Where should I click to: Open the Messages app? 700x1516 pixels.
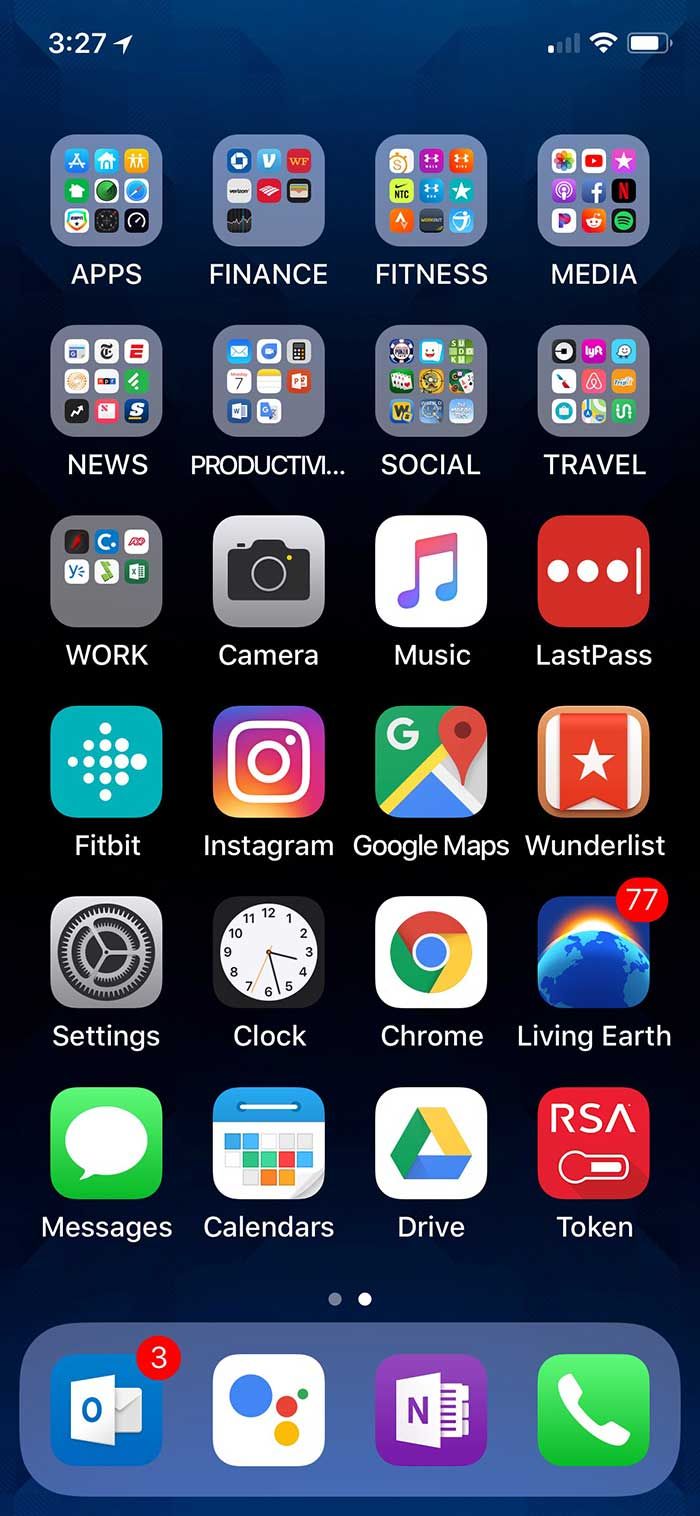click(x=106, y=1143)
